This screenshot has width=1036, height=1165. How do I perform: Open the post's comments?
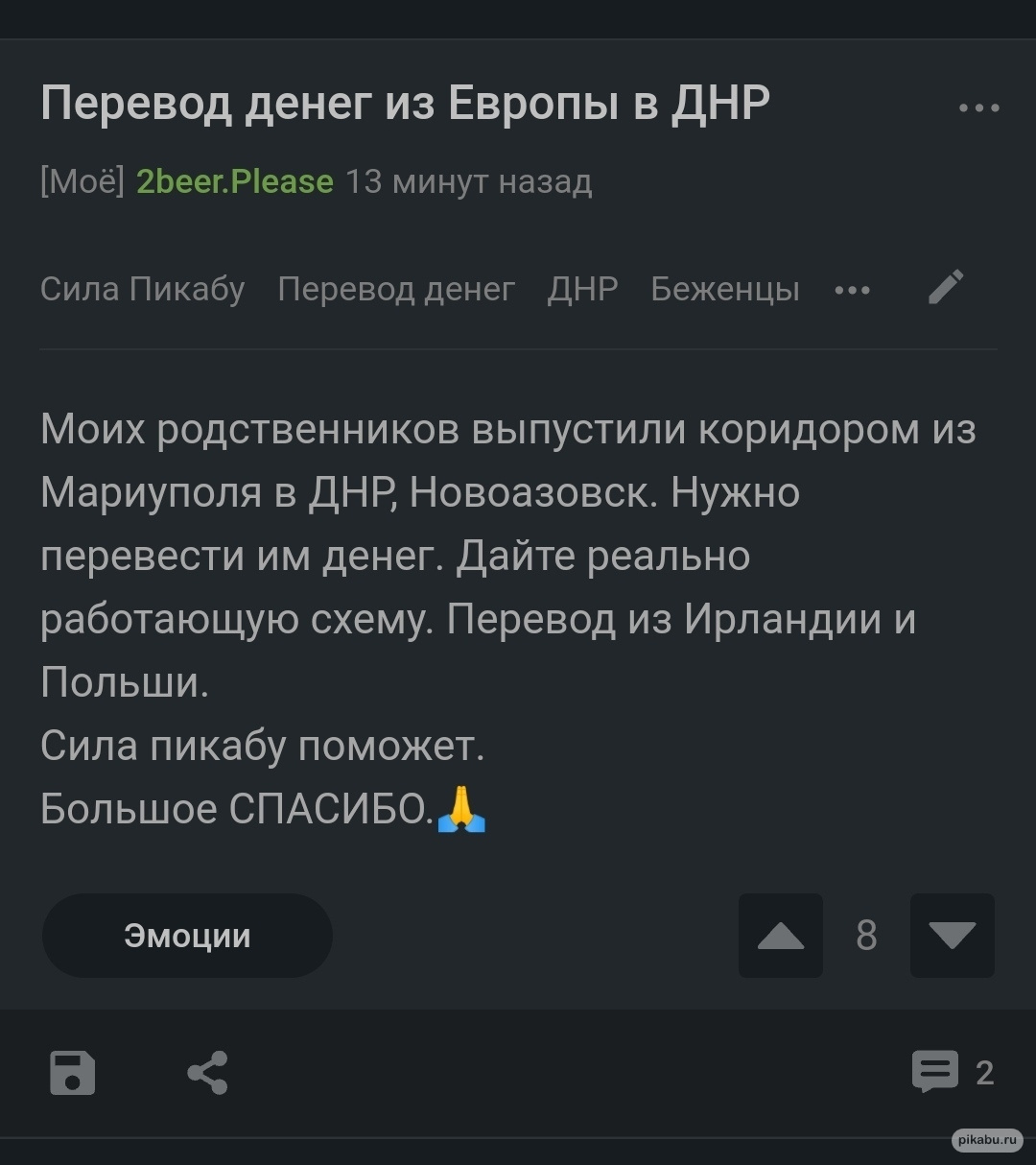pyautogui.click(x=952, y=1072)
